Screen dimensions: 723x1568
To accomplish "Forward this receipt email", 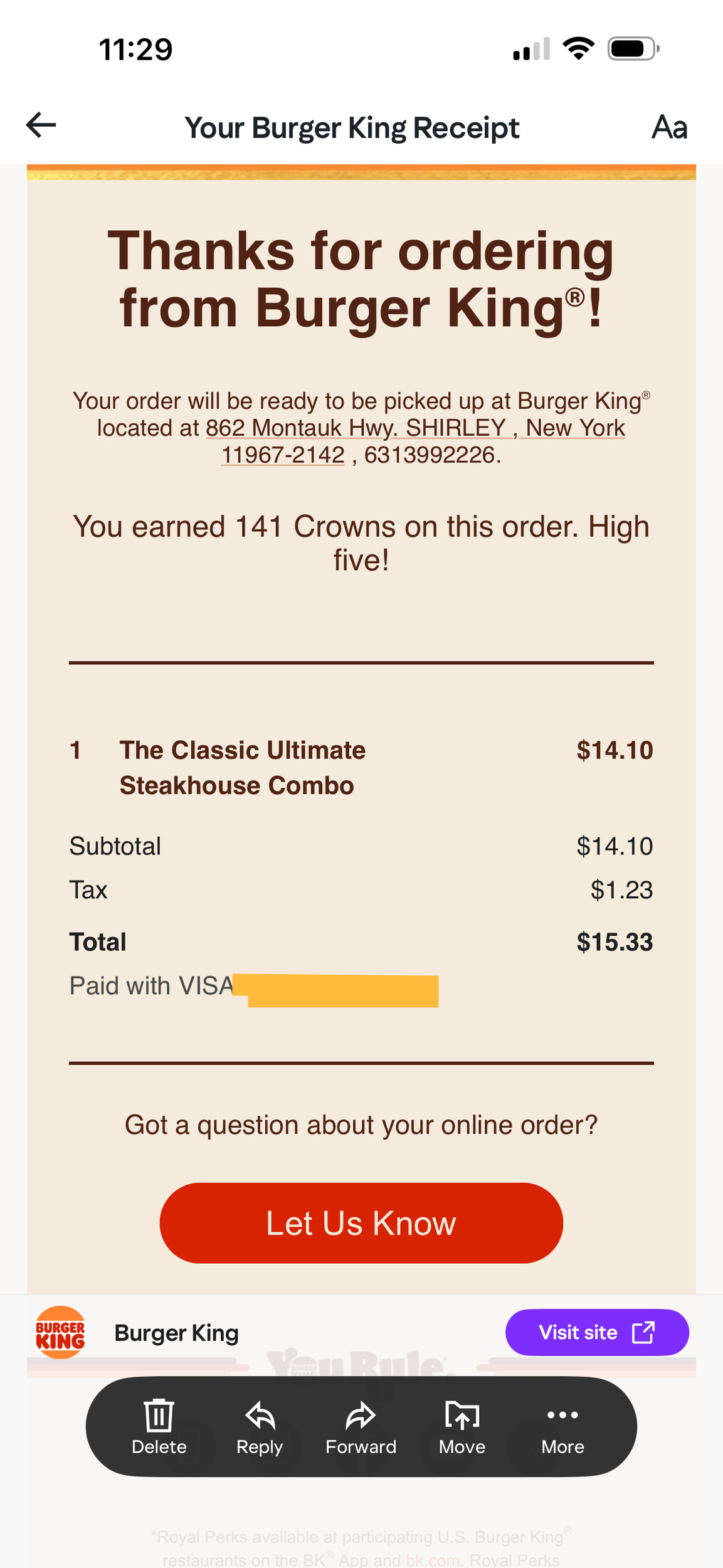I will point(361,1426).
